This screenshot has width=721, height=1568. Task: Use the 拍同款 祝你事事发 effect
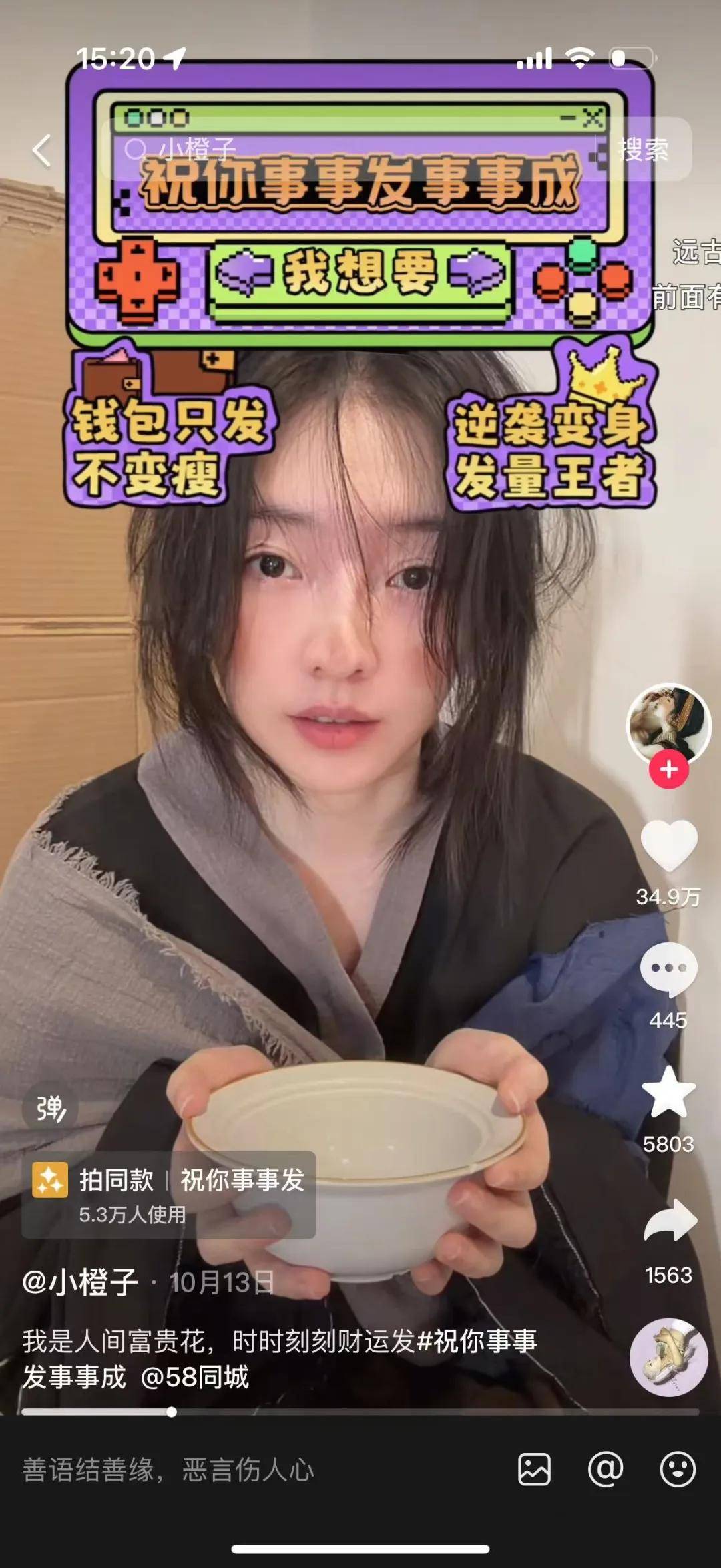tap(168, 1194)
